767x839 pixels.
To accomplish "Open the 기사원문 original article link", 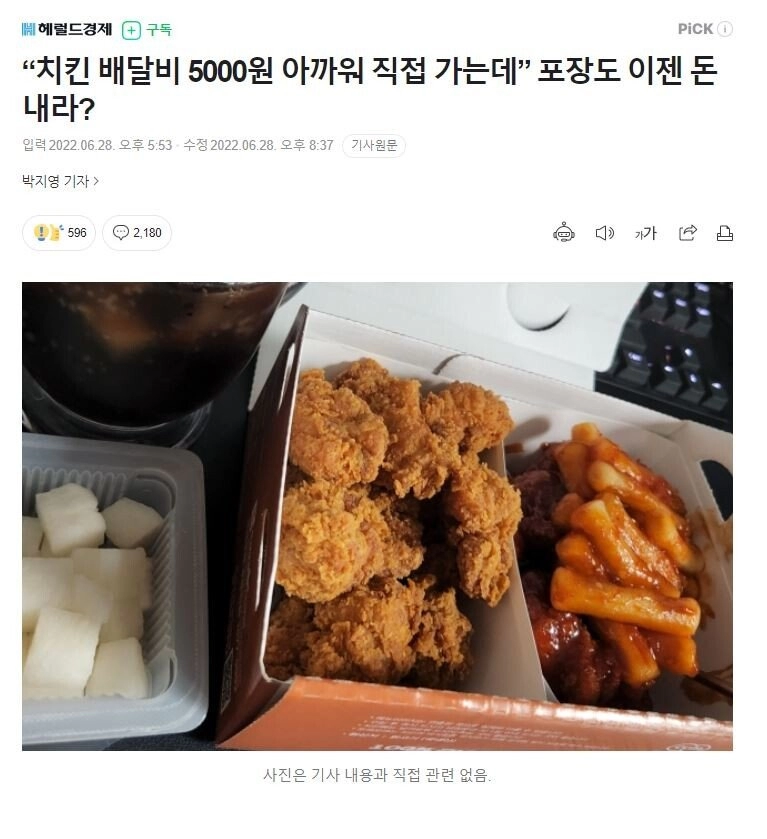I will coord(373,146).
